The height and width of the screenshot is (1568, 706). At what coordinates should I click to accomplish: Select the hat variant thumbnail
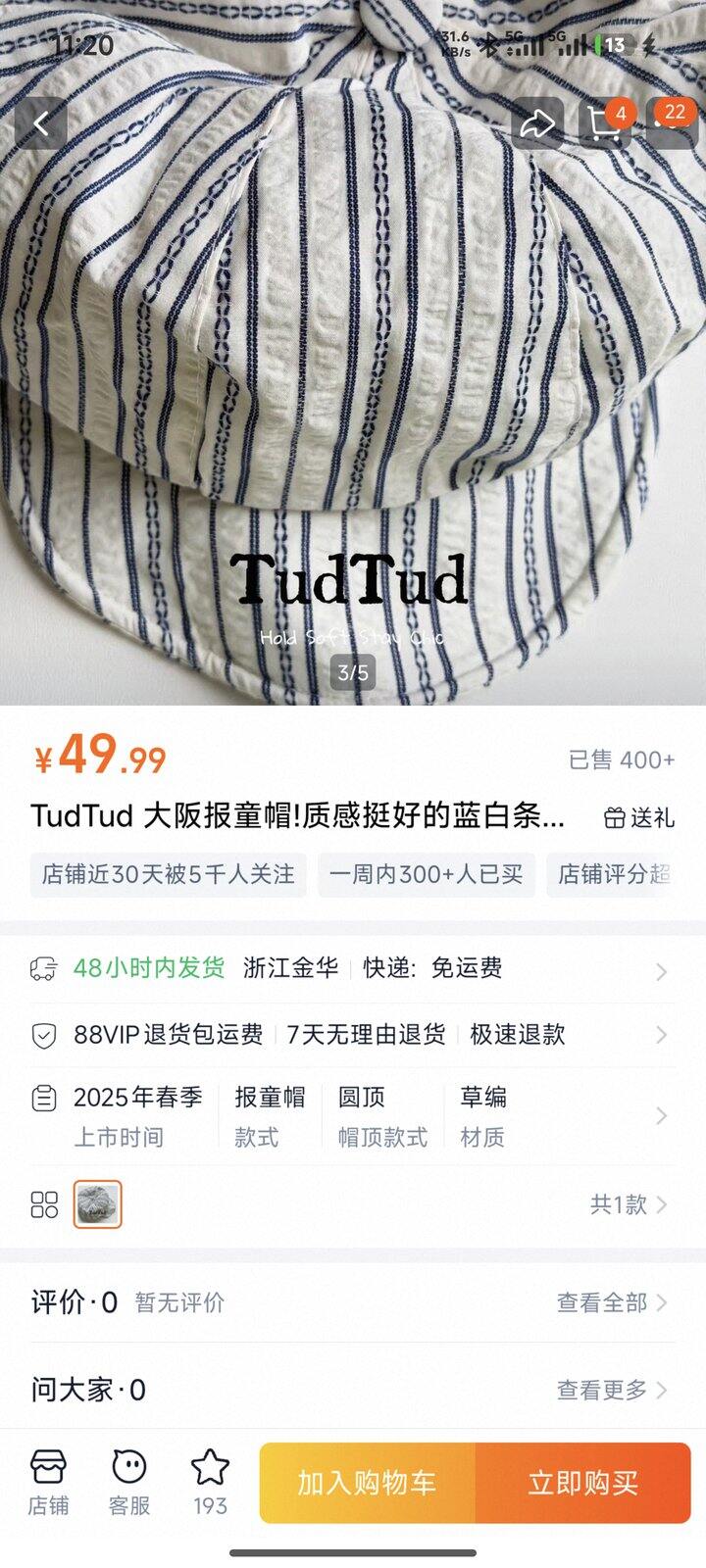coord(98,1204)
